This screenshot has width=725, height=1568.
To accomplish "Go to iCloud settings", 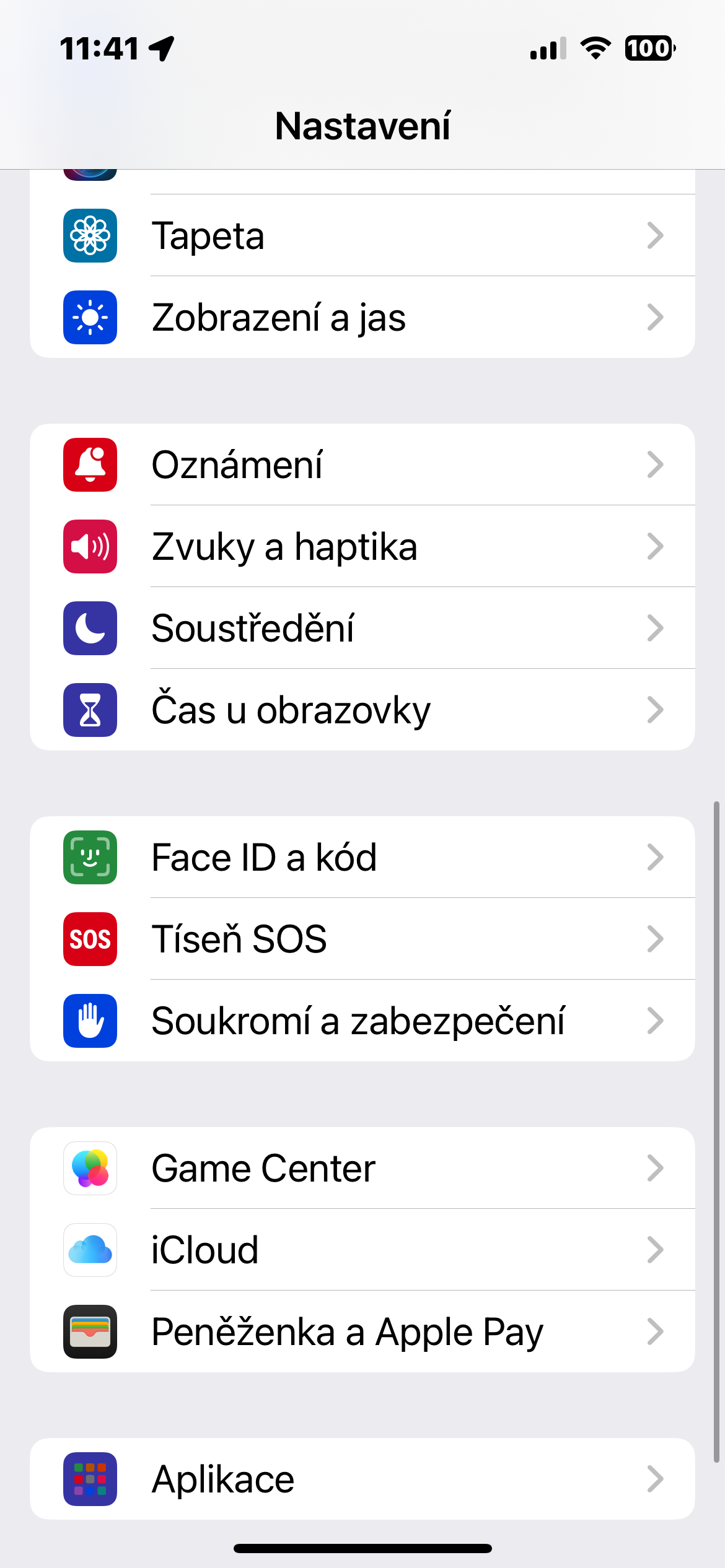I will pyautogui.click(x=362, y=1250).
